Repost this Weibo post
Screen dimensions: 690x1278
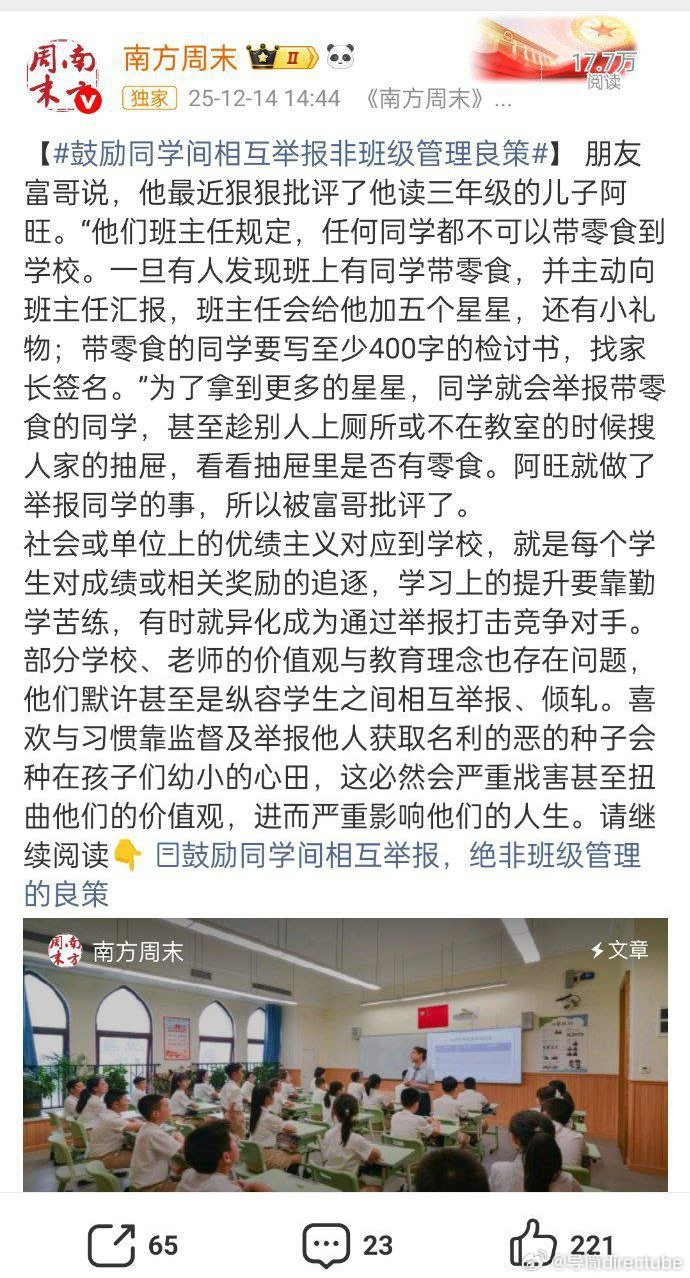[133, 1244]
